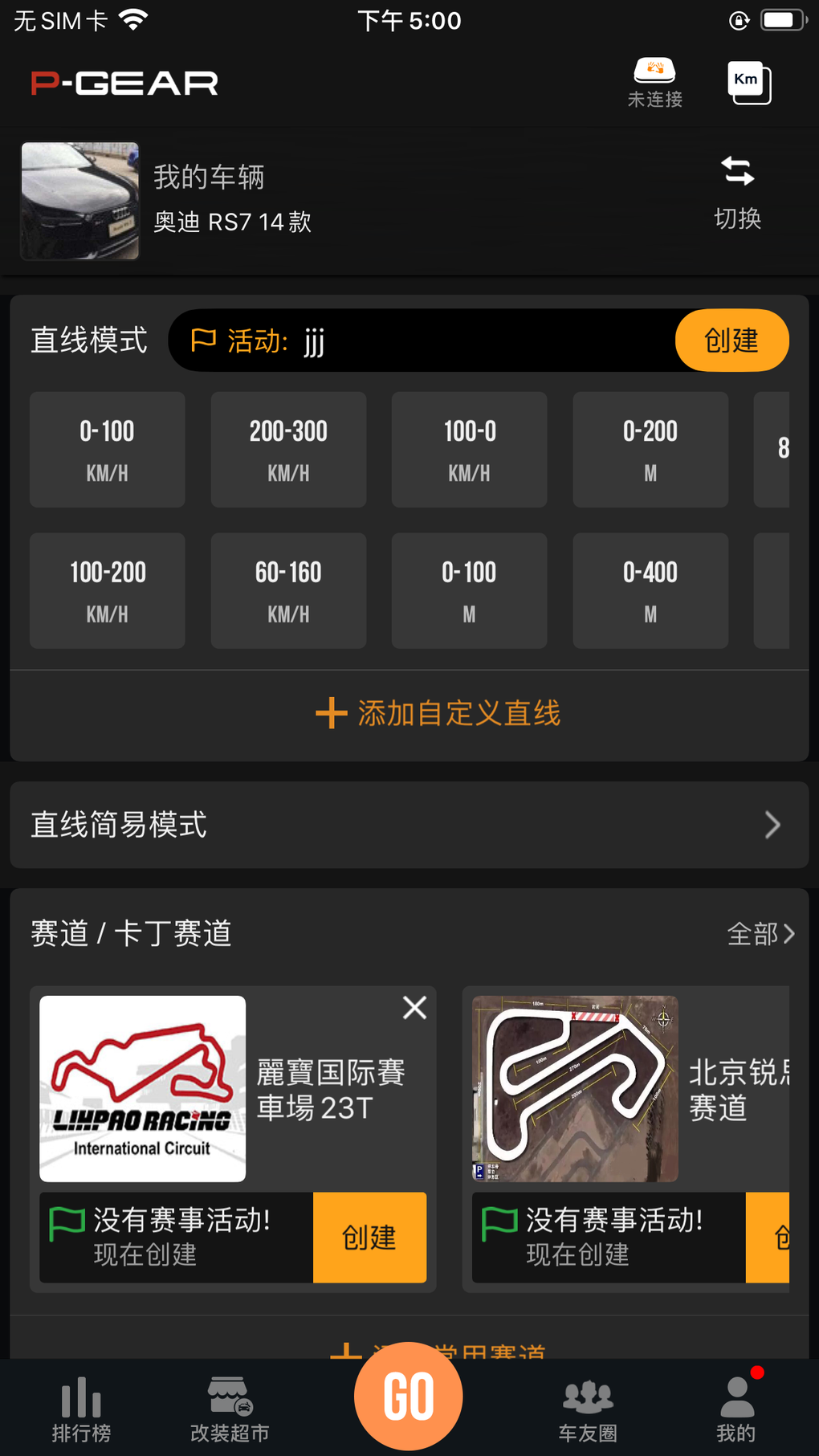
Task: Tap the 未连接 device connection icon
Action: point(654,83)
